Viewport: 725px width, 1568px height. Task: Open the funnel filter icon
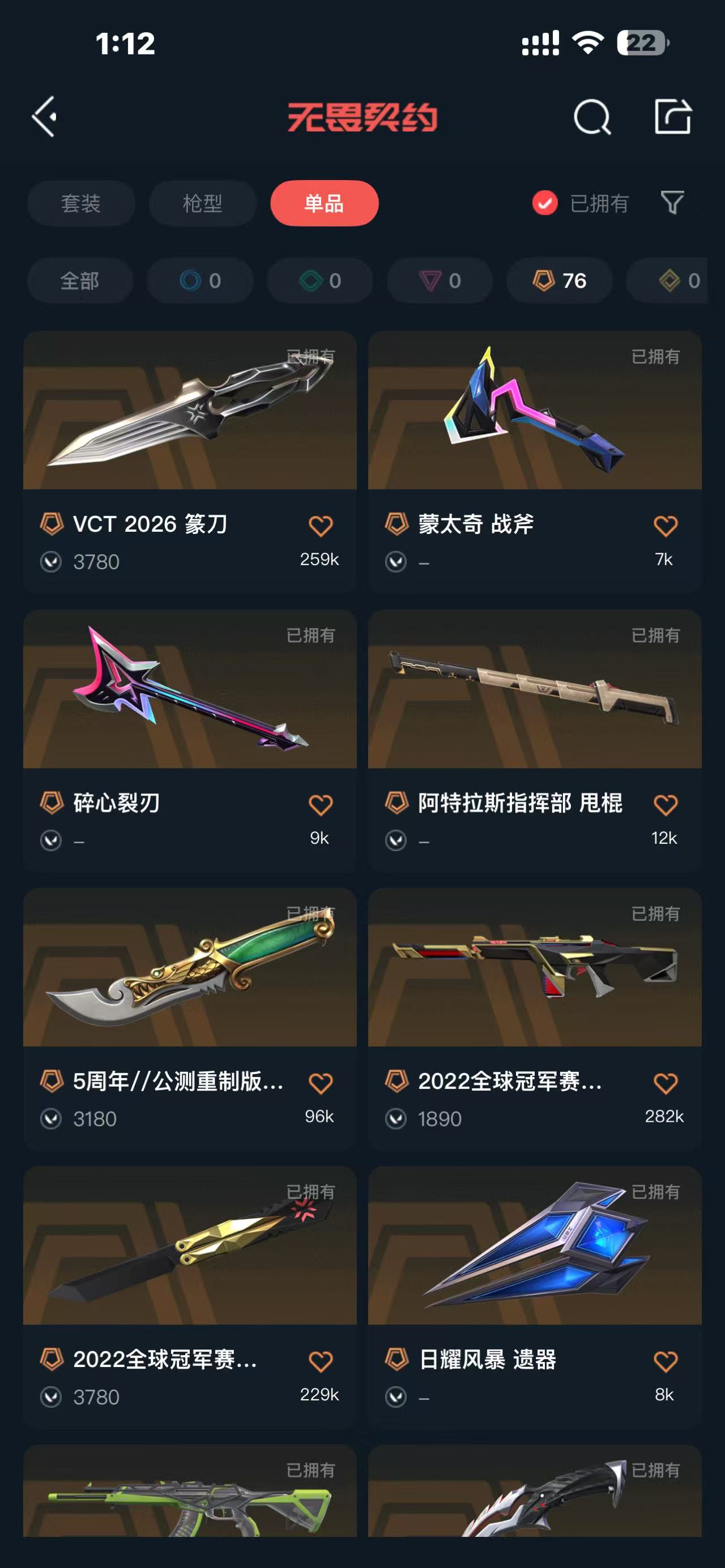[x=673, y=203]
